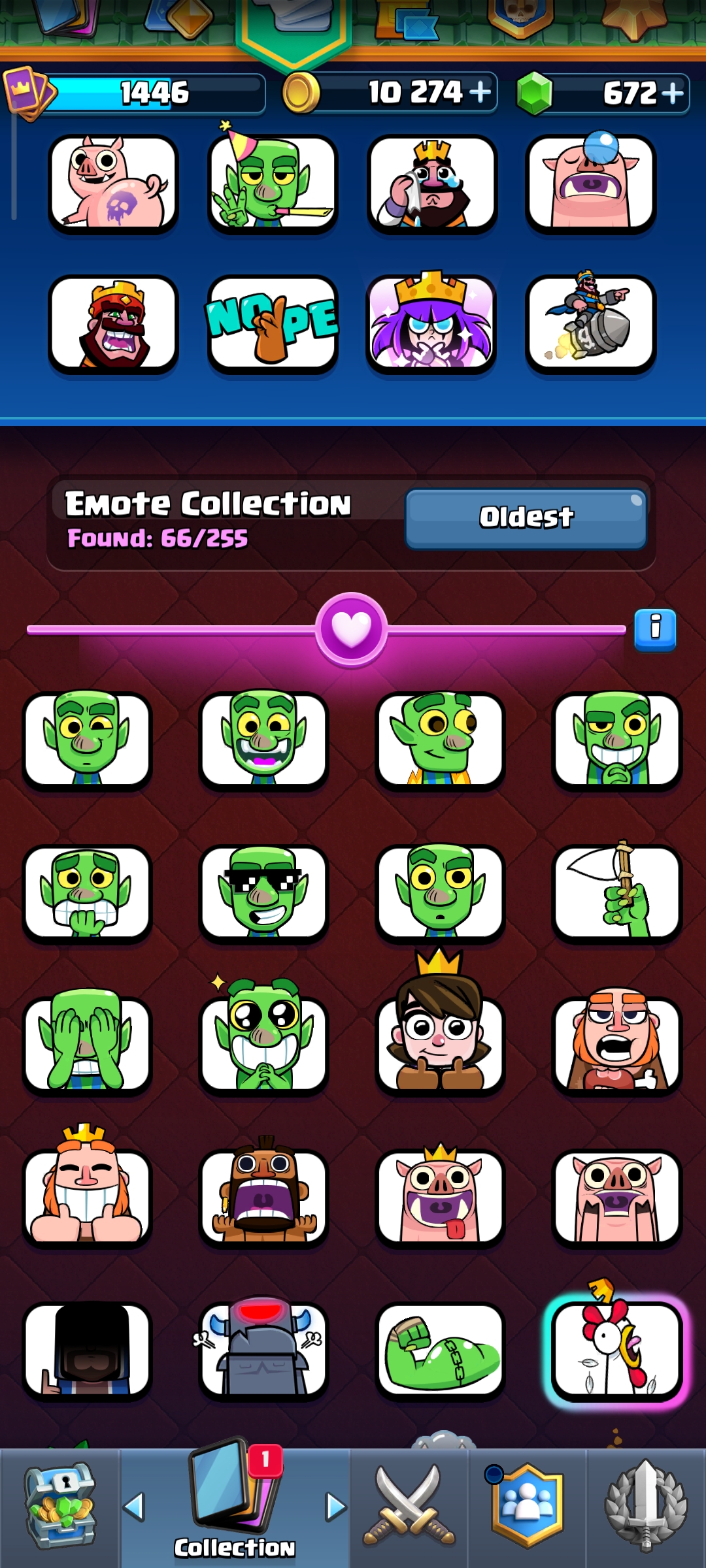The image size is (706, 1568).
Task: Select the NOPE hand emote in deck
Action: point(272,323)
